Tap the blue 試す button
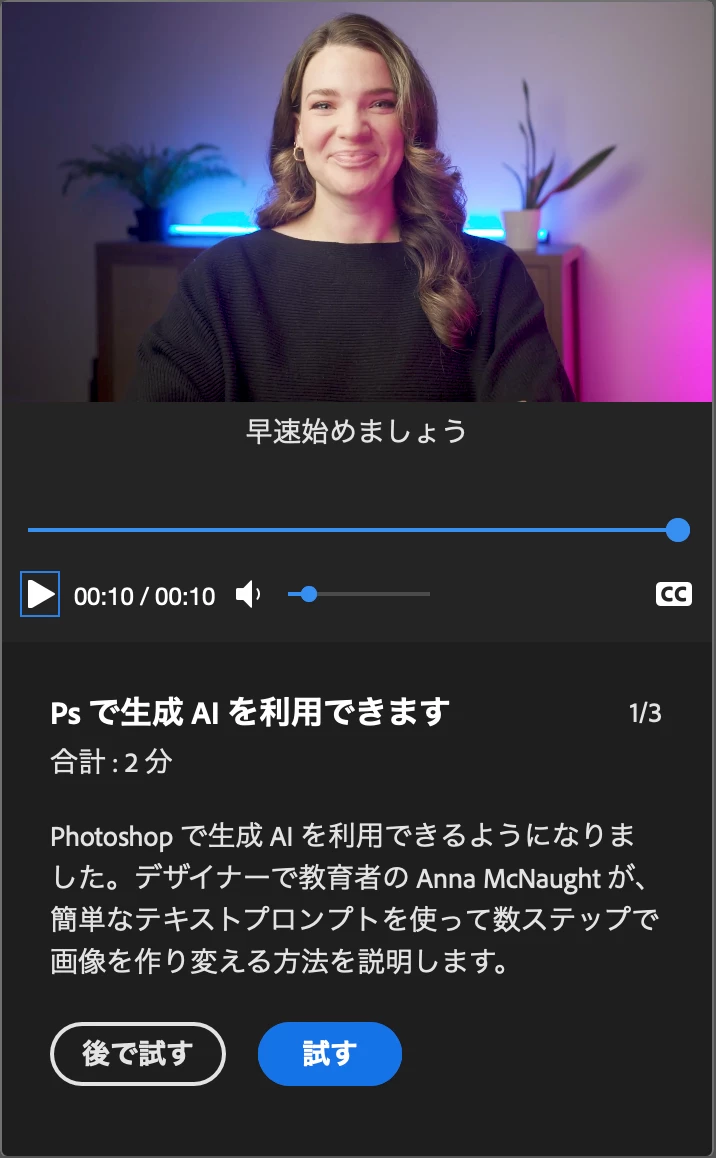The height and width of the screenshot is (1158, 716). (x=329, y=1054)
